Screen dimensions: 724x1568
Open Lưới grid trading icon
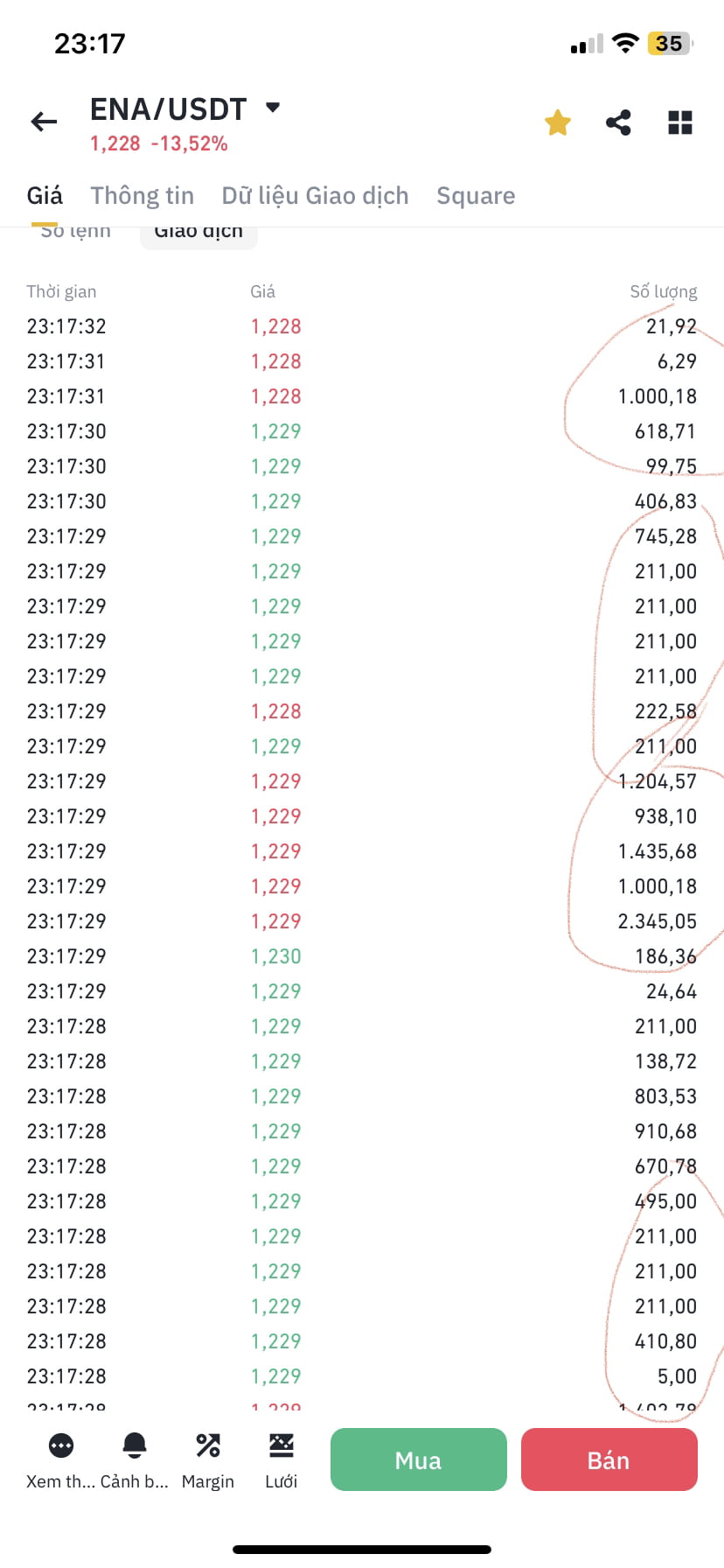281,1445
